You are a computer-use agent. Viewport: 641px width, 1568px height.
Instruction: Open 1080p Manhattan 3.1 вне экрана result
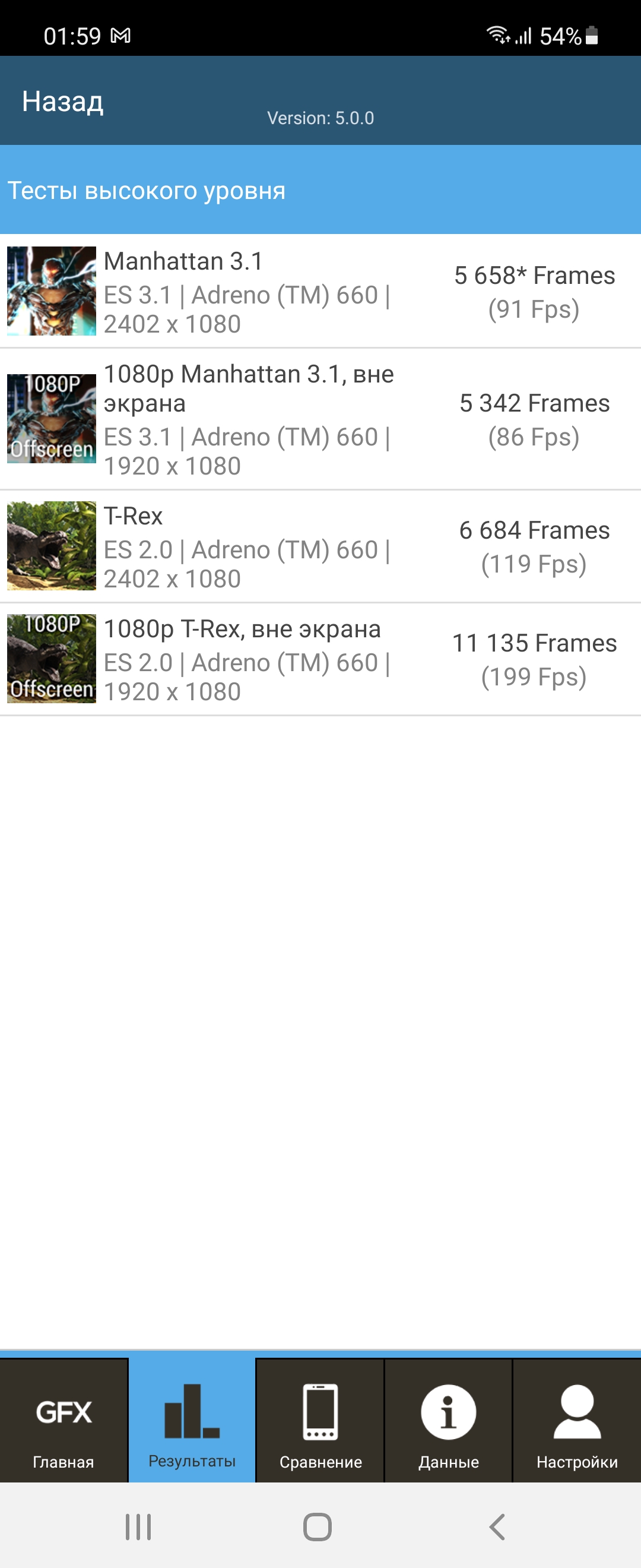tap(320, 419)
